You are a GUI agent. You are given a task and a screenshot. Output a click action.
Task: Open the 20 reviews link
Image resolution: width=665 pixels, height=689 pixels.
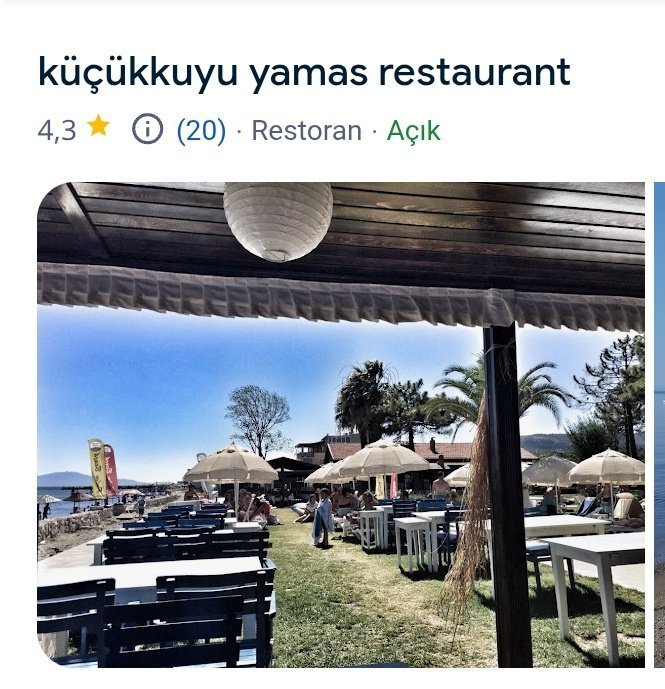[201, 131]
